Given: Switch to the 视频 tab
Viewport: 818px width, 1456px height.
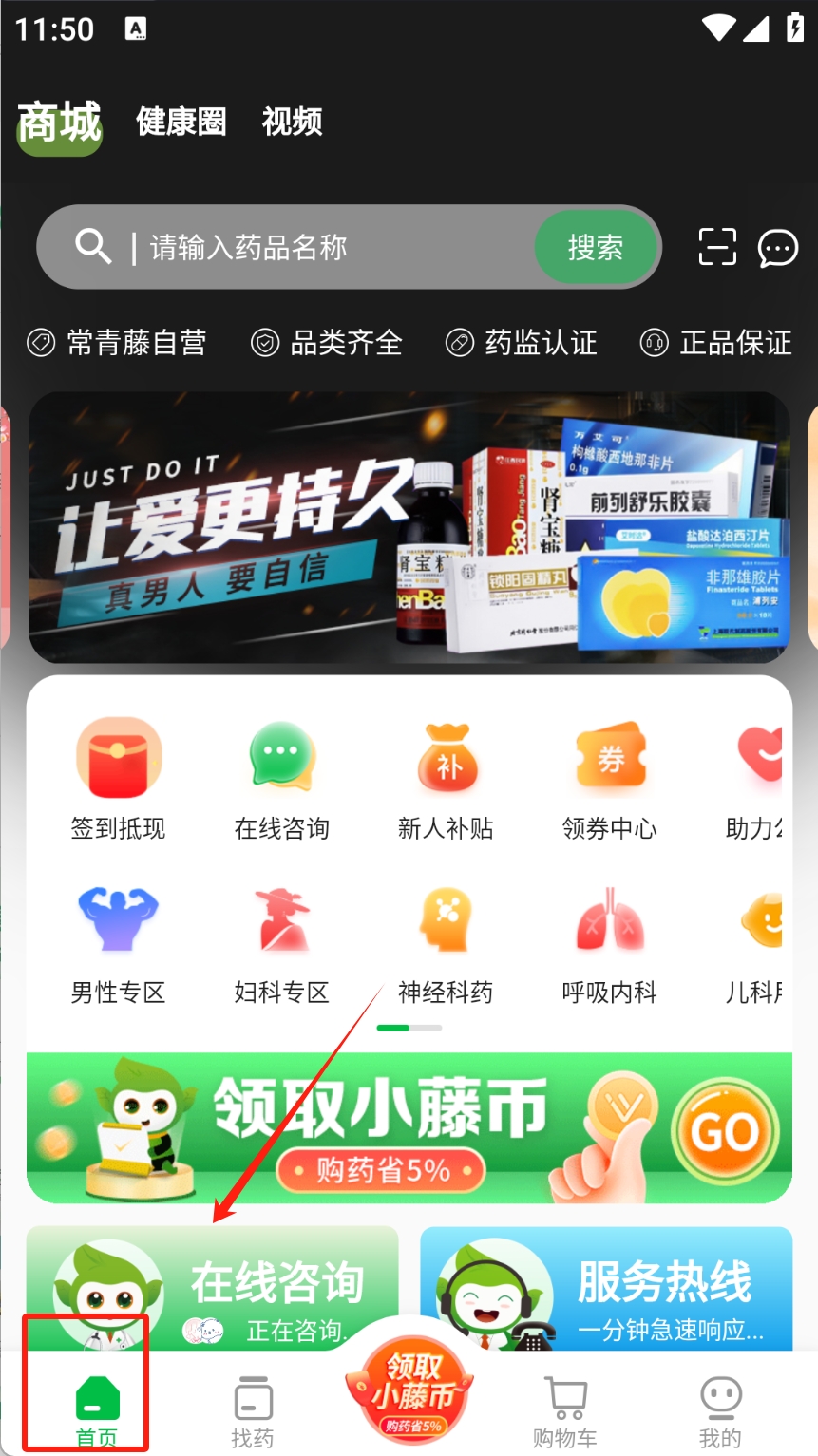Looking at the screenshot, I should coord(293,122).
